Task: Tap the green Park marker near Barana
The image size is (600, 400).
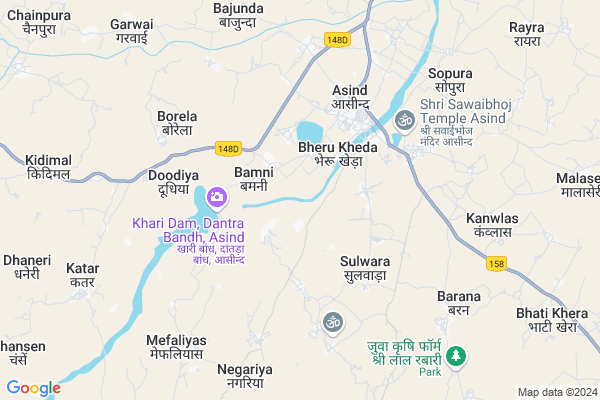Action: (x=454, y=356)
